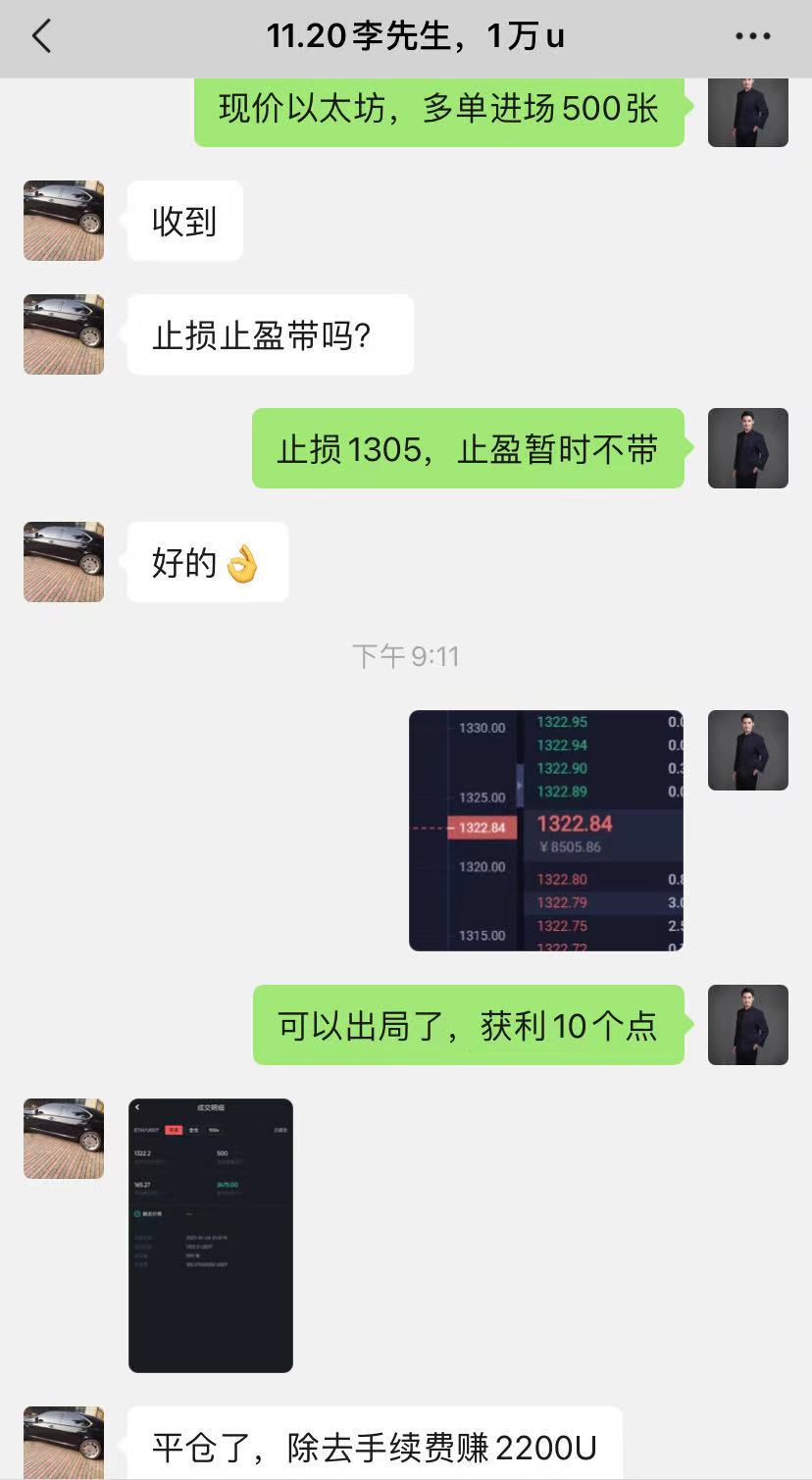Tap the car avatar next to the 好的 message
This screenshot has width=812, height=1480.
tap(63, 562)
